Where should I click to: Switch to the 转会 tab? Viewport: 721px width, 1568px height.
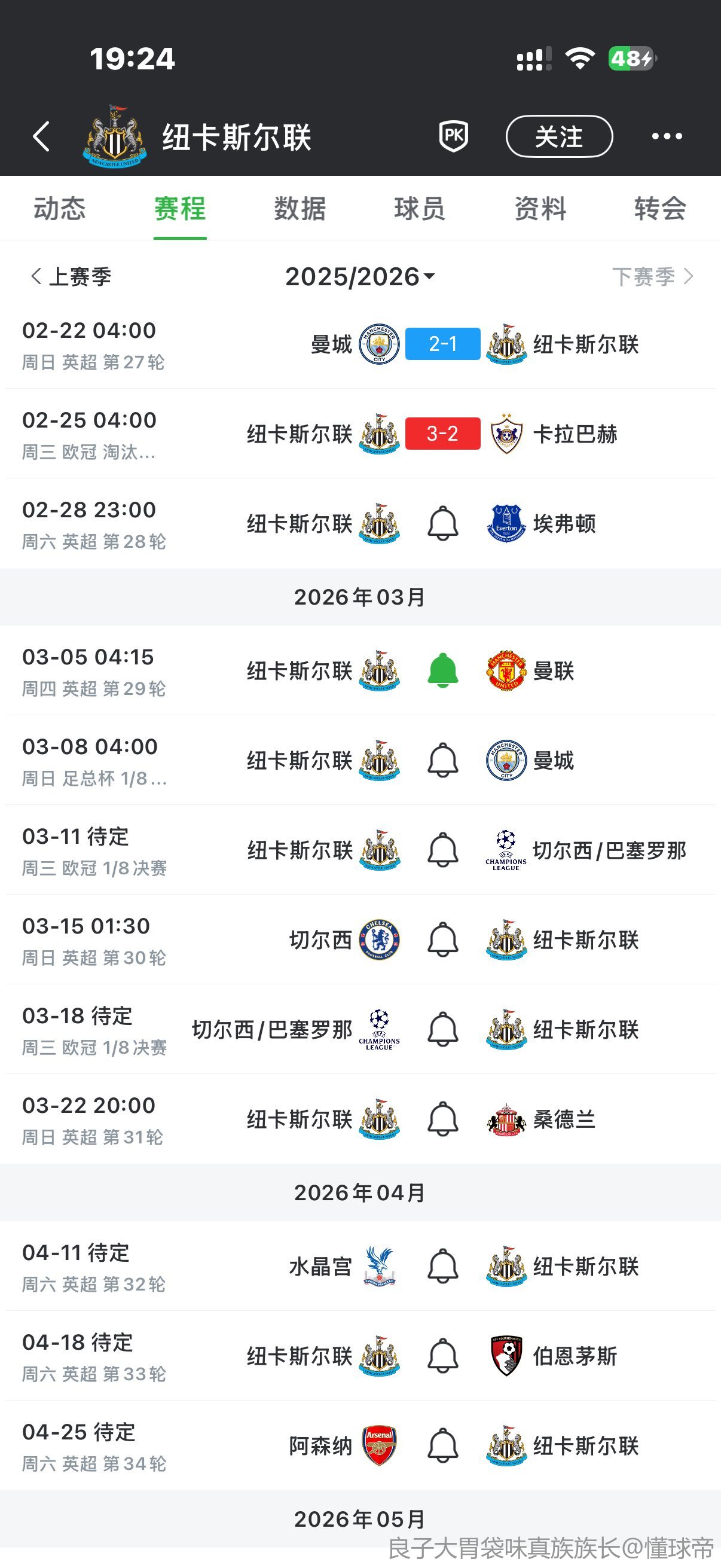(660, 209)
